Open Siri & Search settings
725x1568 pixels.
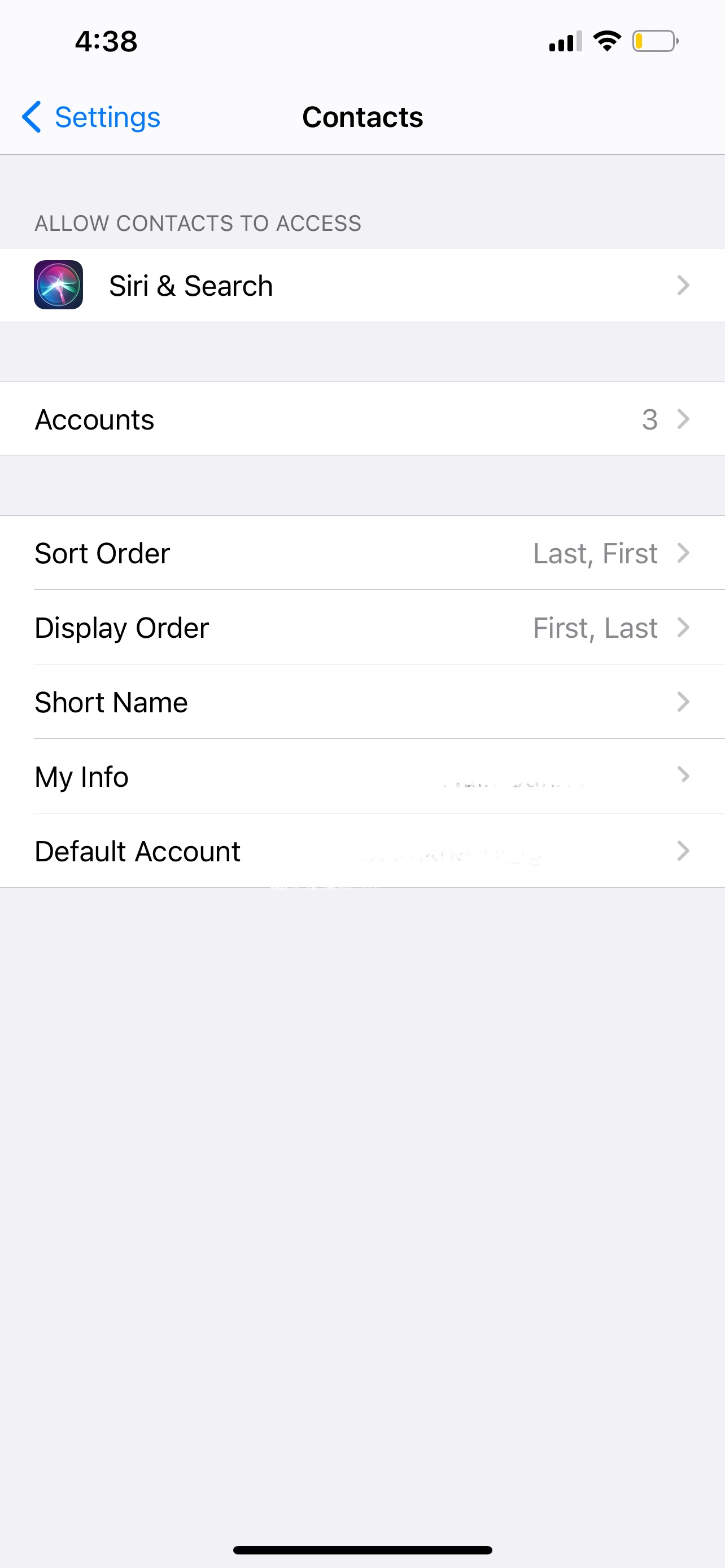tap(362, 285)
